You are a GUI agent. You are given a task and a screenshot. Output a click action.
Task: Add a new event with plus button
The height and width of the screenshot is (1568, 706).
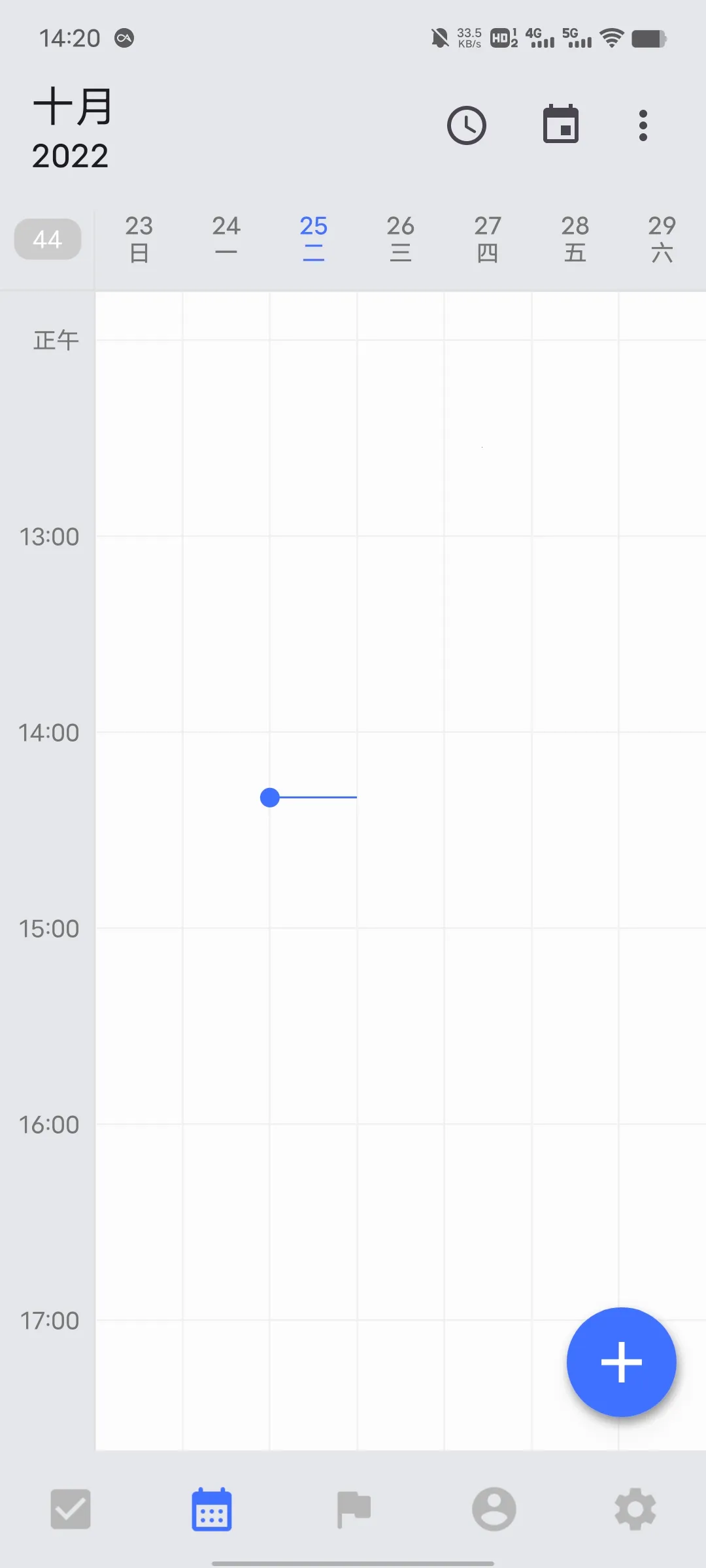pos(621,1362)
